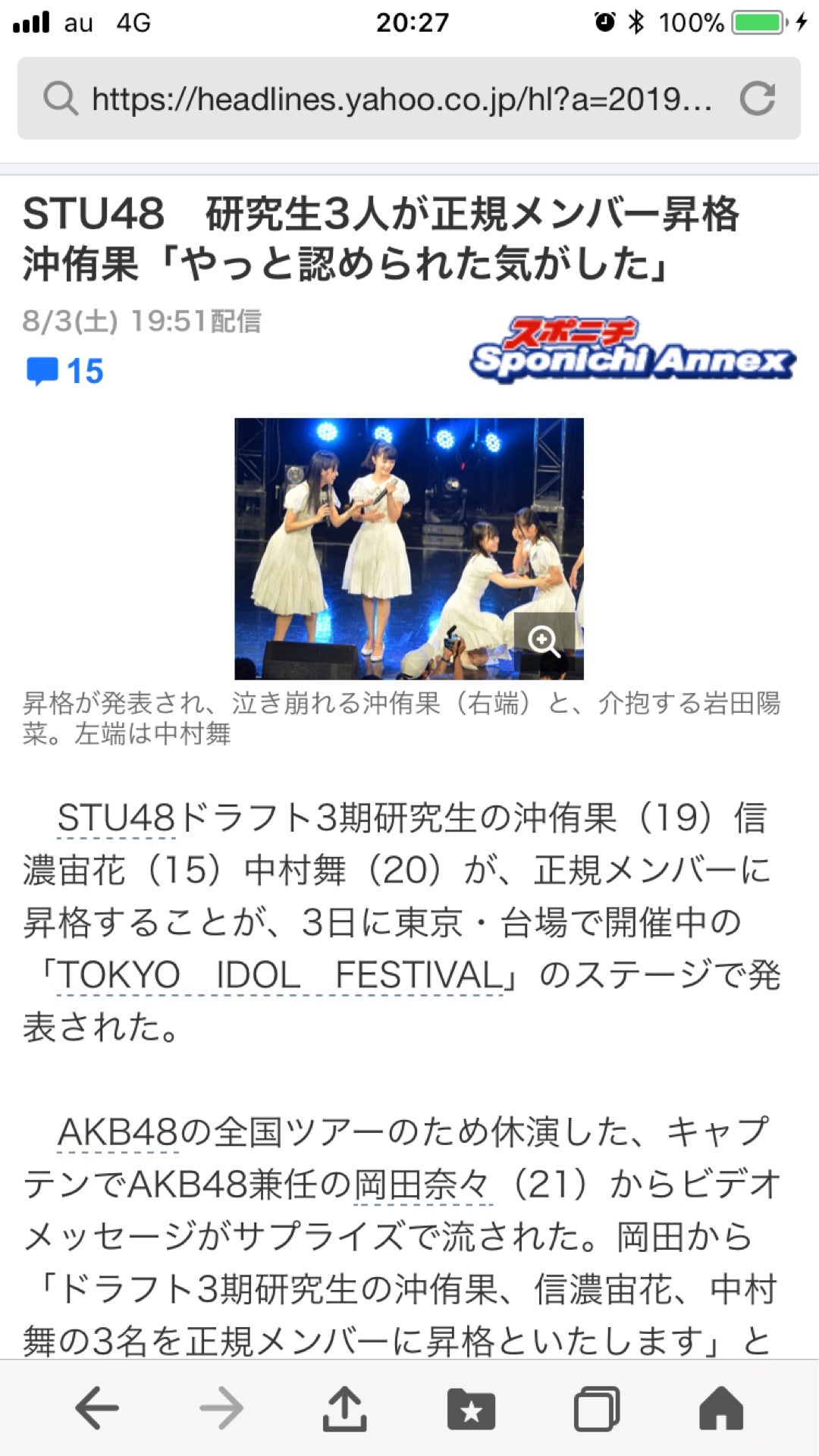Viewport: 819px width, 1456px height.
Task: Go forward to the next page
Action: [x=221, y=1408]
